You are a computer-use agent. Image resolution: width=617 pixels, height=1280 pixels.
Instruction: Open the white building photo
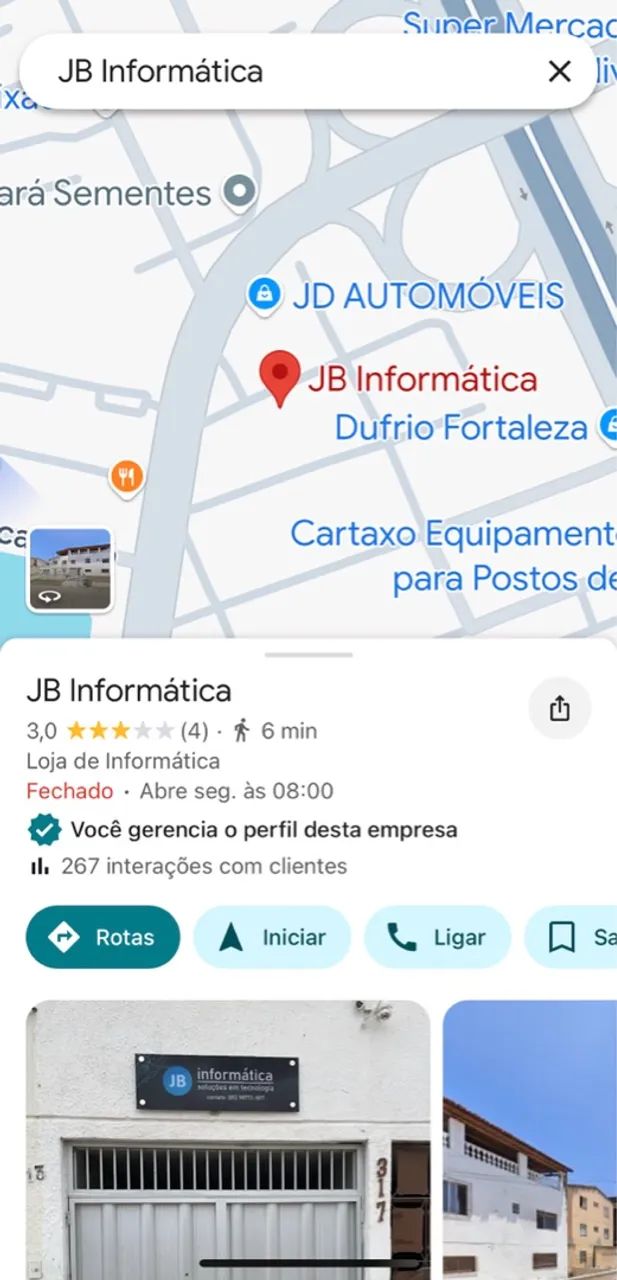[530, 1138]
